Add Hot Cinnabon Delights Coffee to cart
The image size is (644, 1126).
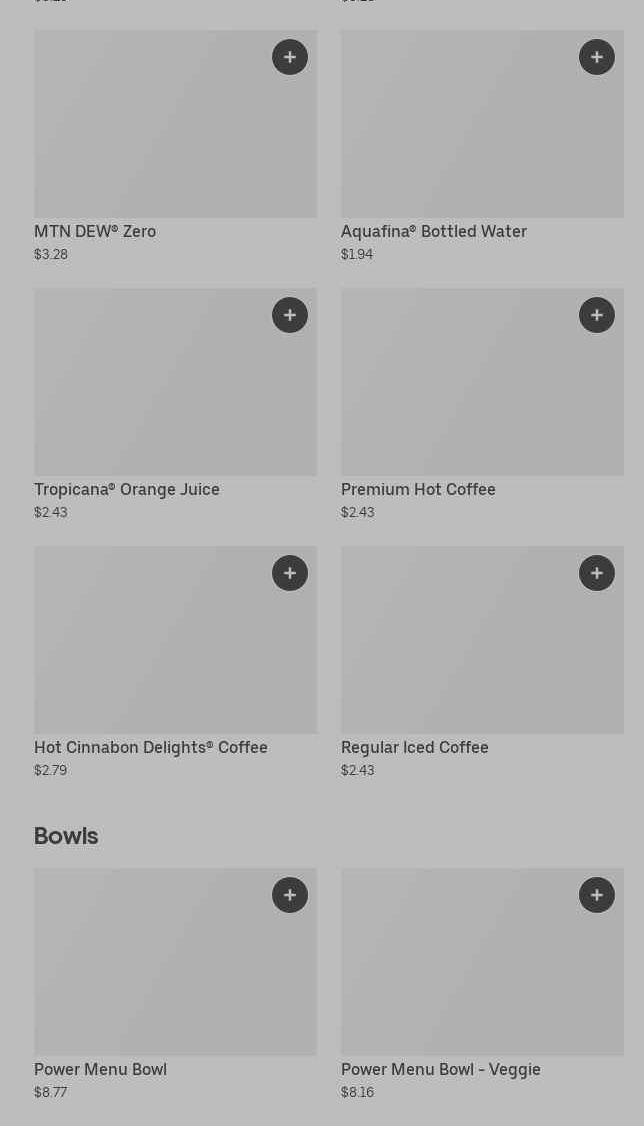pyautogui.click(x=290, y=573)
